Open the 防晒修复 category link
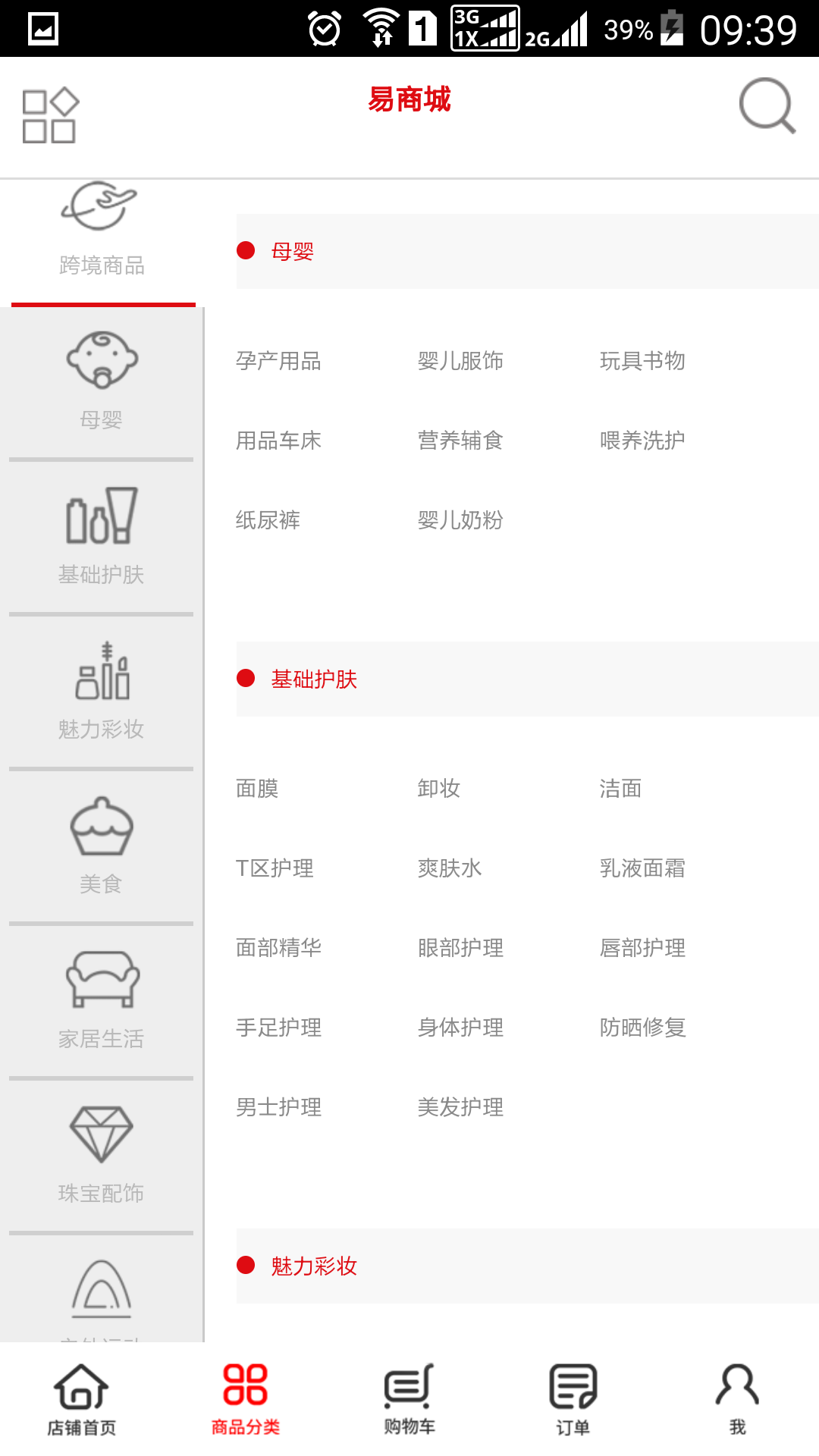 (x=641, y=1028)
